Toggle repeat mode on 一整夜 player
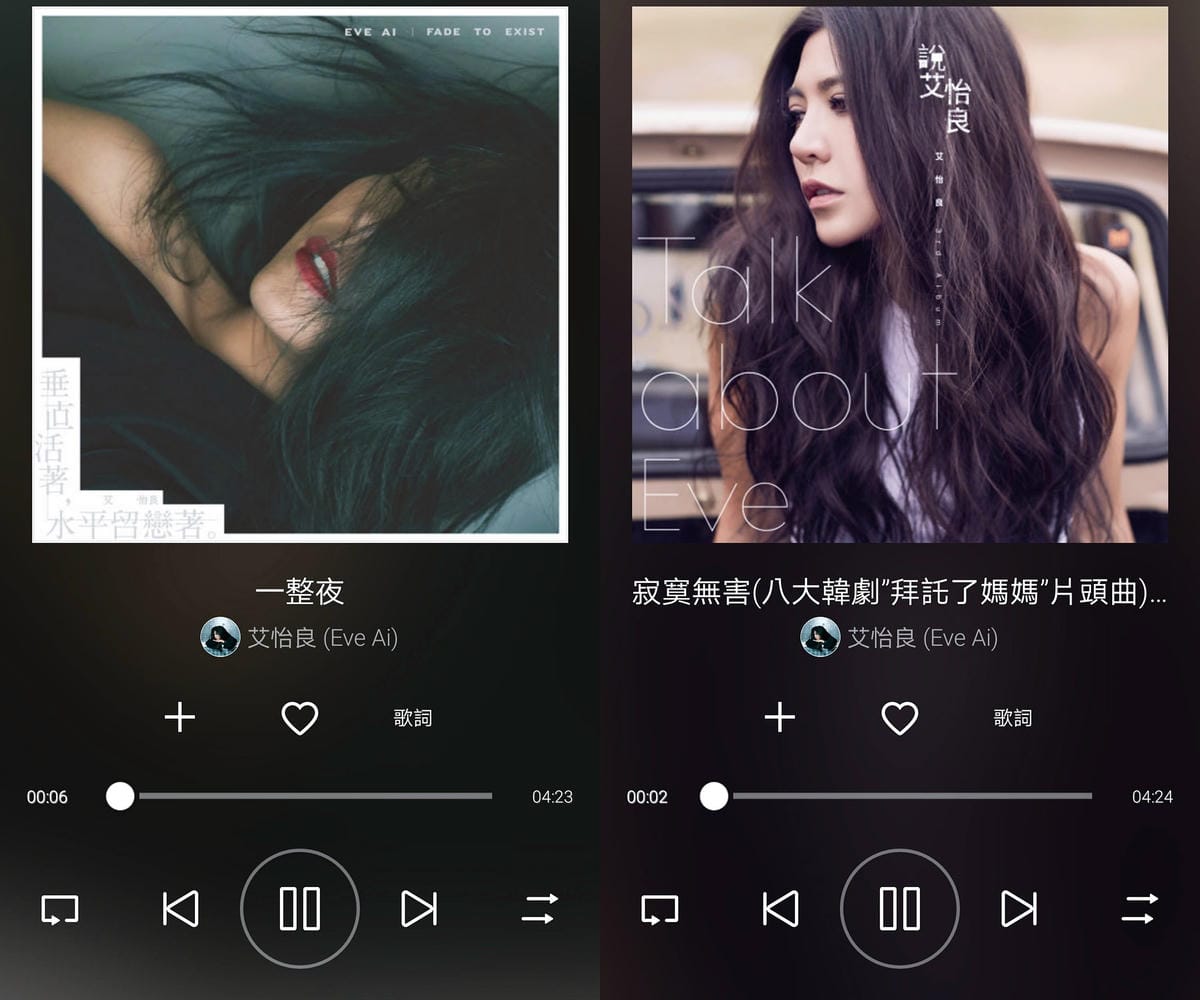 [x=60, y=909]
